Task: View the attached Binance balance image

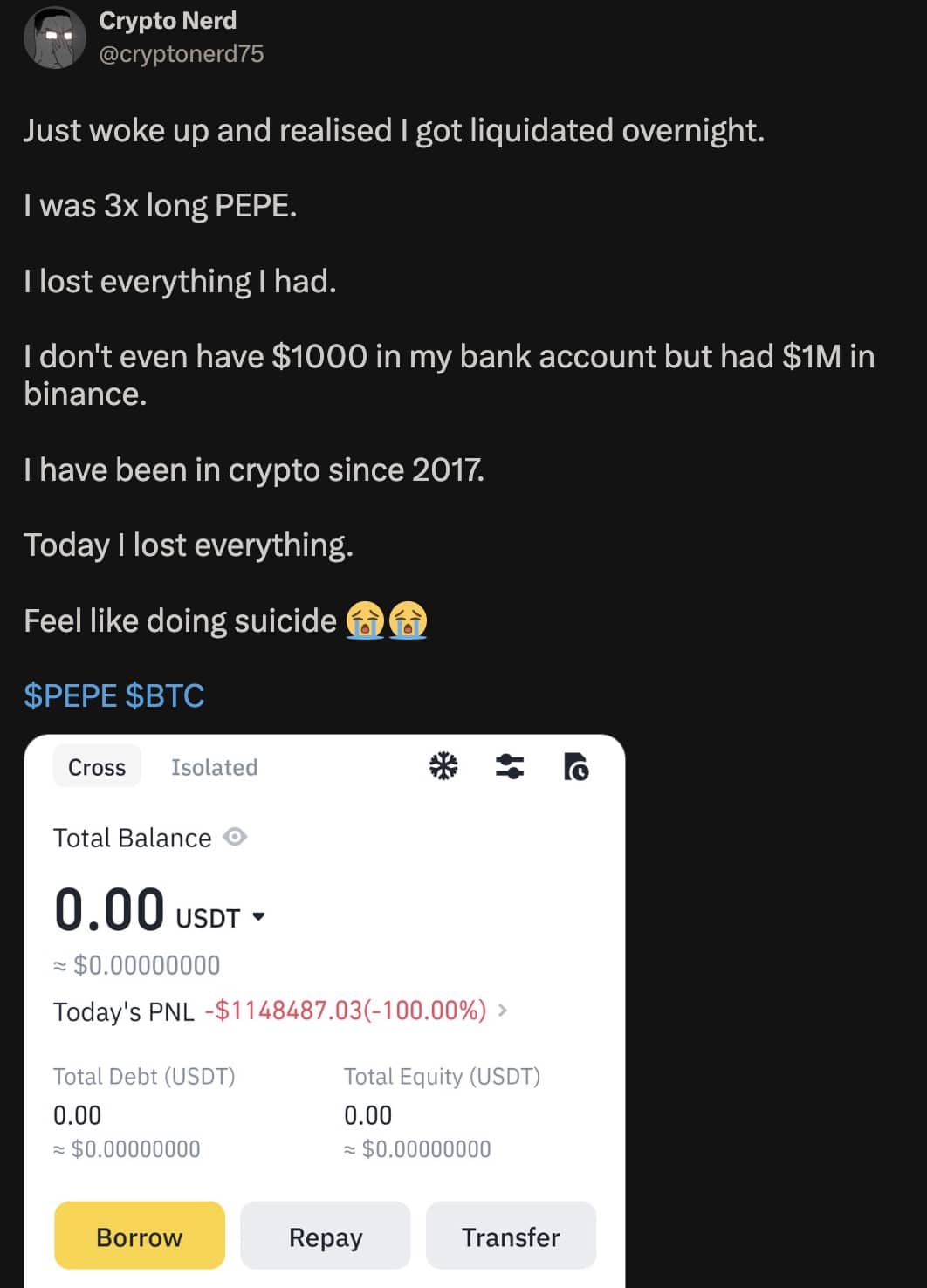Action: [325, 1004]
